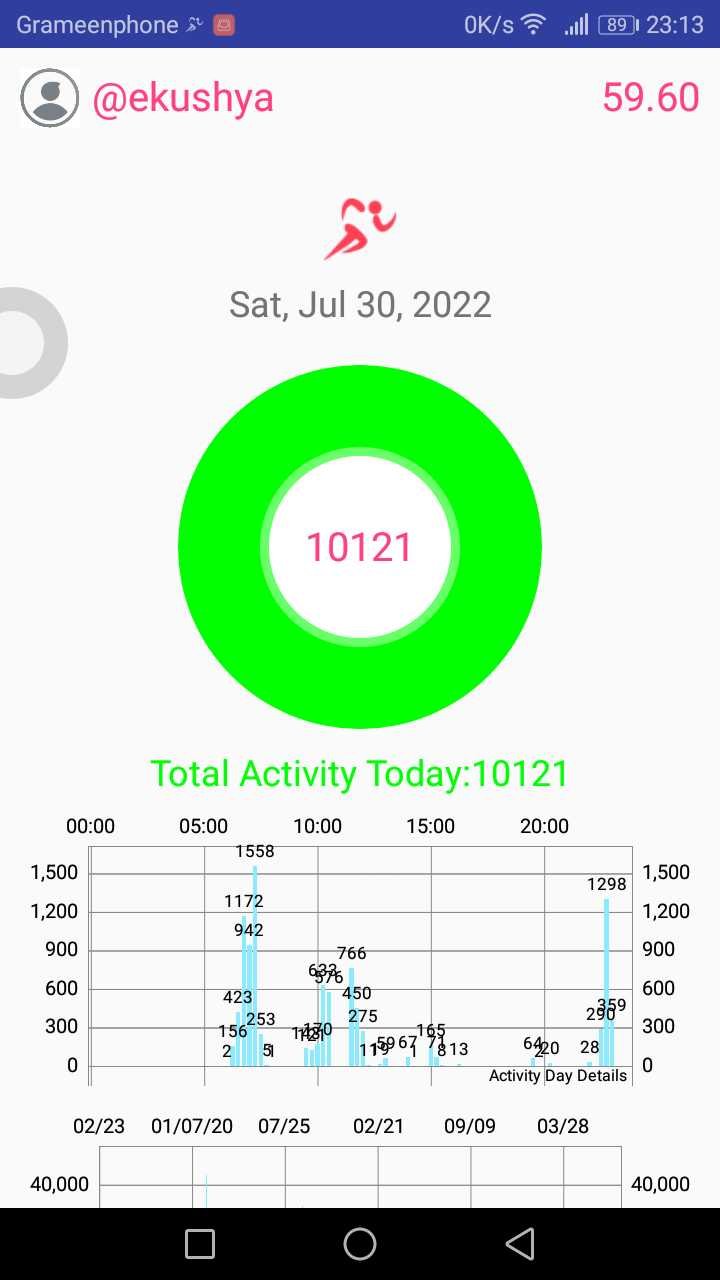Go to the home screen
The image size is (720, 1280).
coord(360,1244)
